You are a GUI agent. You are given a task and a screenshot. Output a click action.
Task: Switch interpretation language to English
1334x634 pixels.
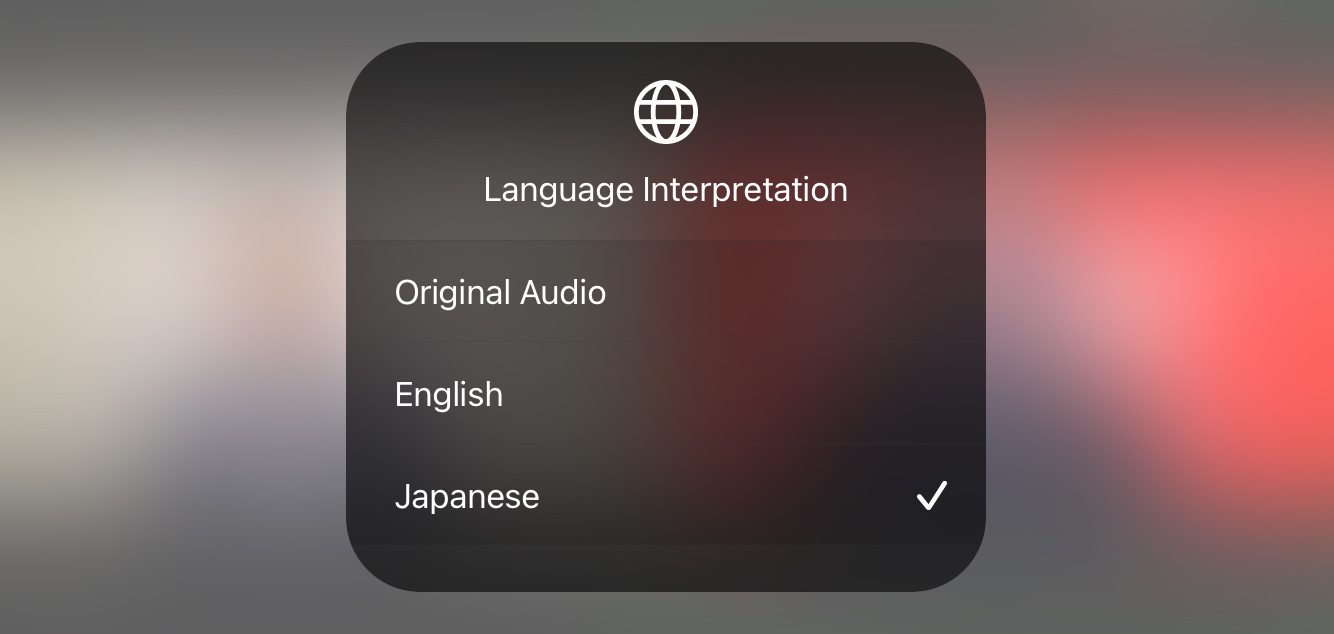pyautogui.click(x=449, y=395)
